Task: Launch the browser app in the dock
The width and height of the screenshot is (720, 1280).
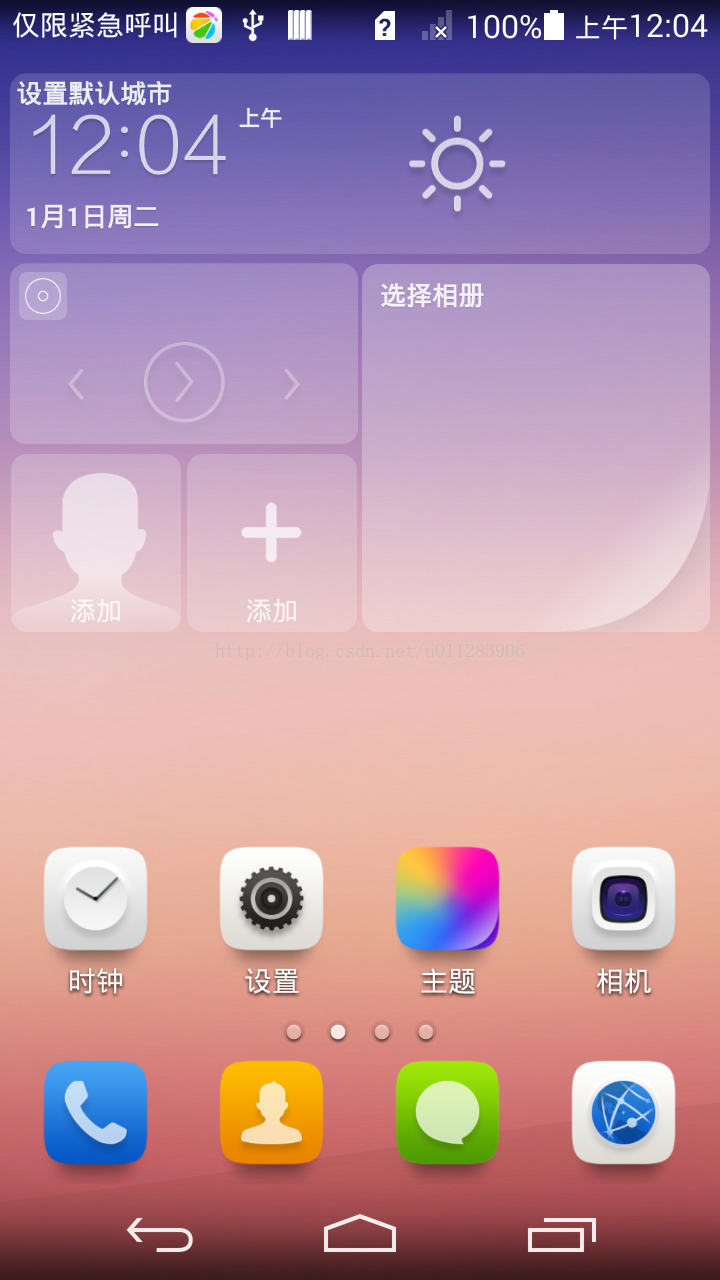Action: (x=623, y=1112)
